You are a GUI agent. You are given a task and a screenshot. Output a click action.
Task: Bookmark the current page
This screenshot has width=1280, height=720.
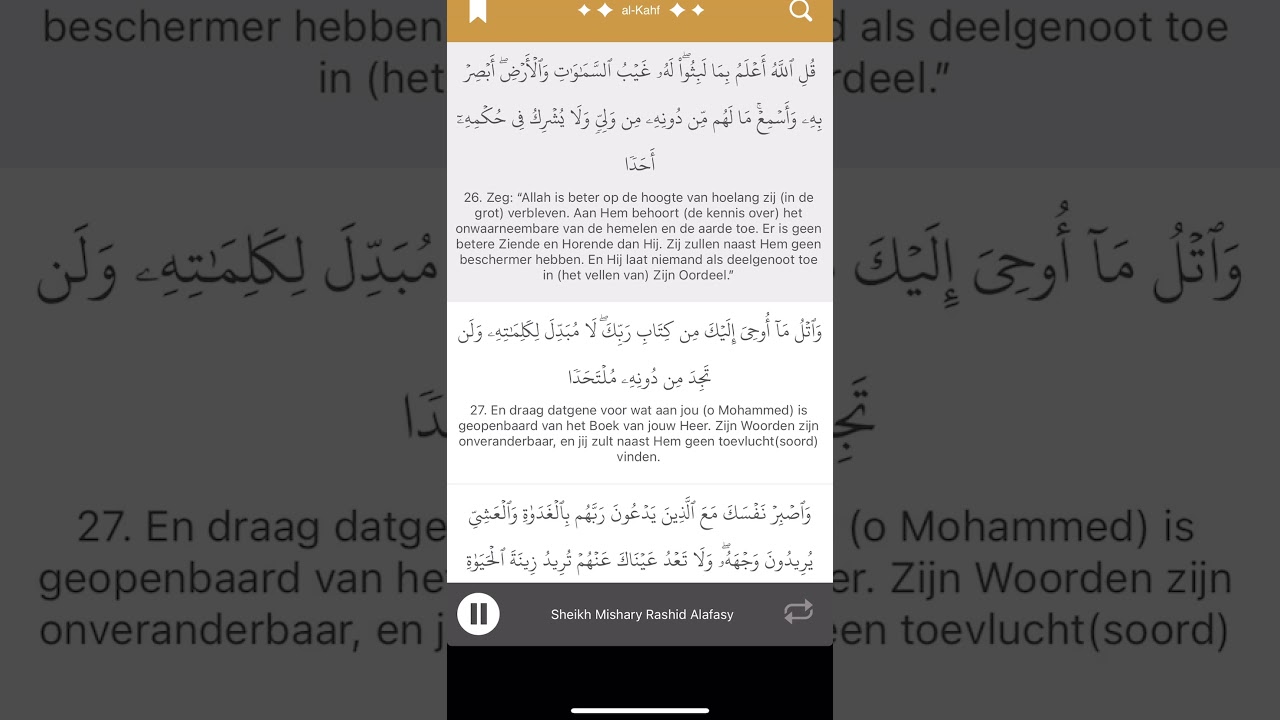478,11
